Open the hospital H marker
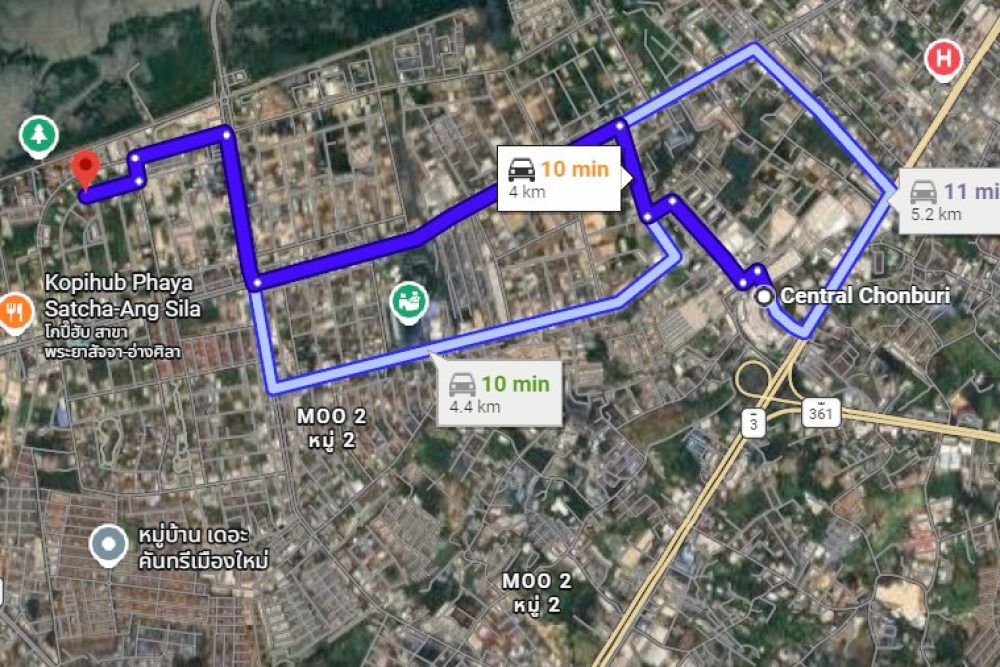 (943, 59)
